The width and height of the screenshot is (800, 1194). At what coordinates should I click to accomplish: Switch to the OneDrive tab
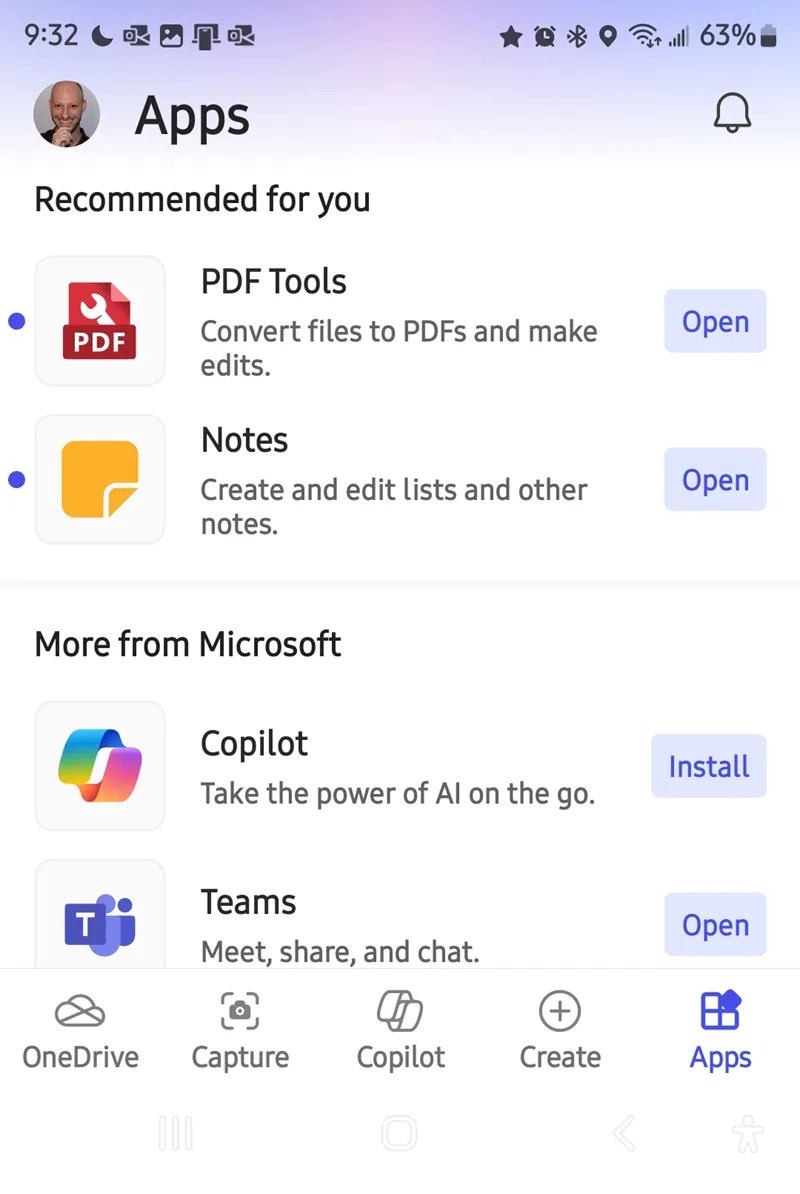(80, 1032)
